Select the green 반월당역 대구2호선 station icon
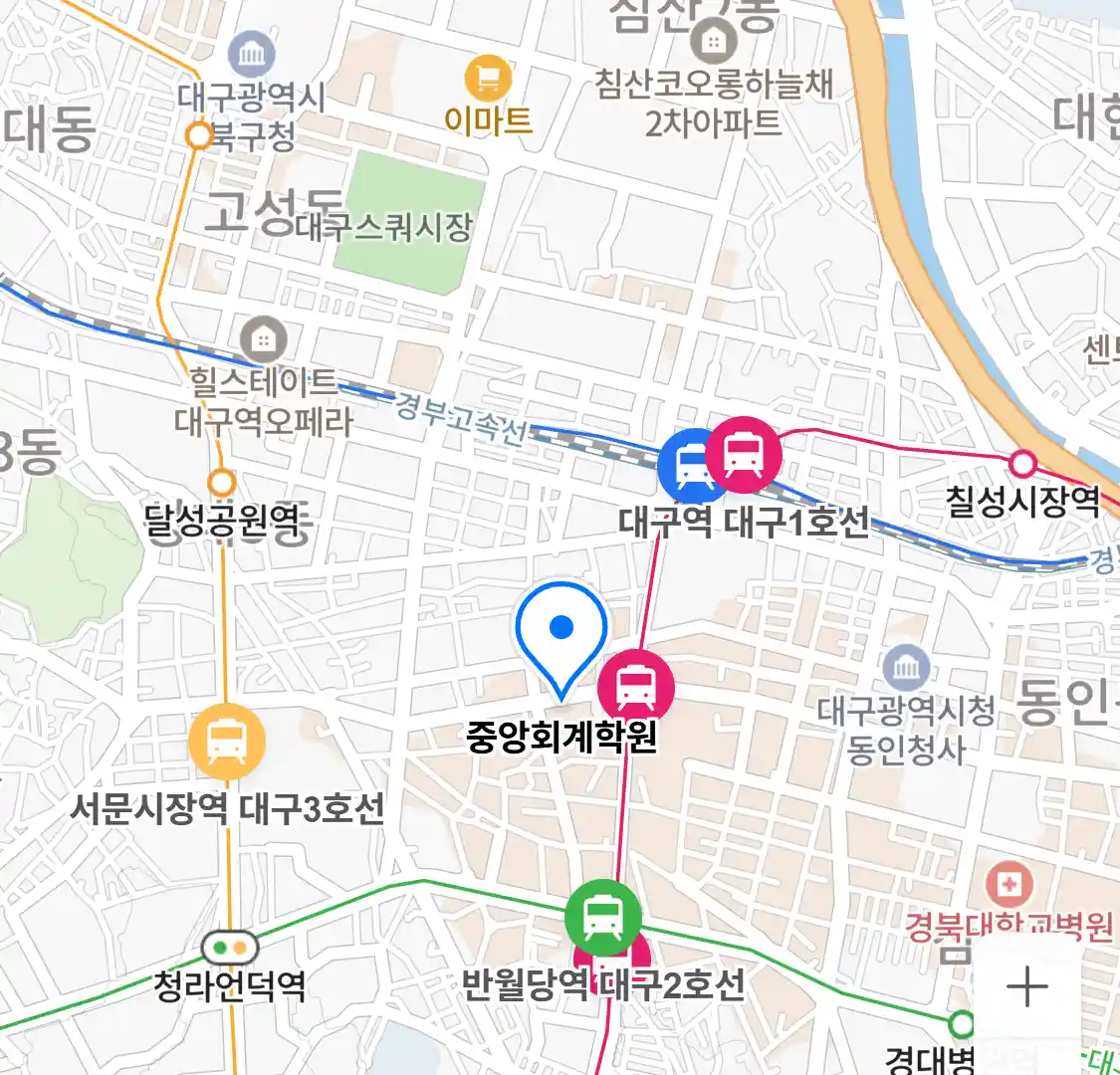Viewport: 1120px width, 1075px height. (602, 918)
